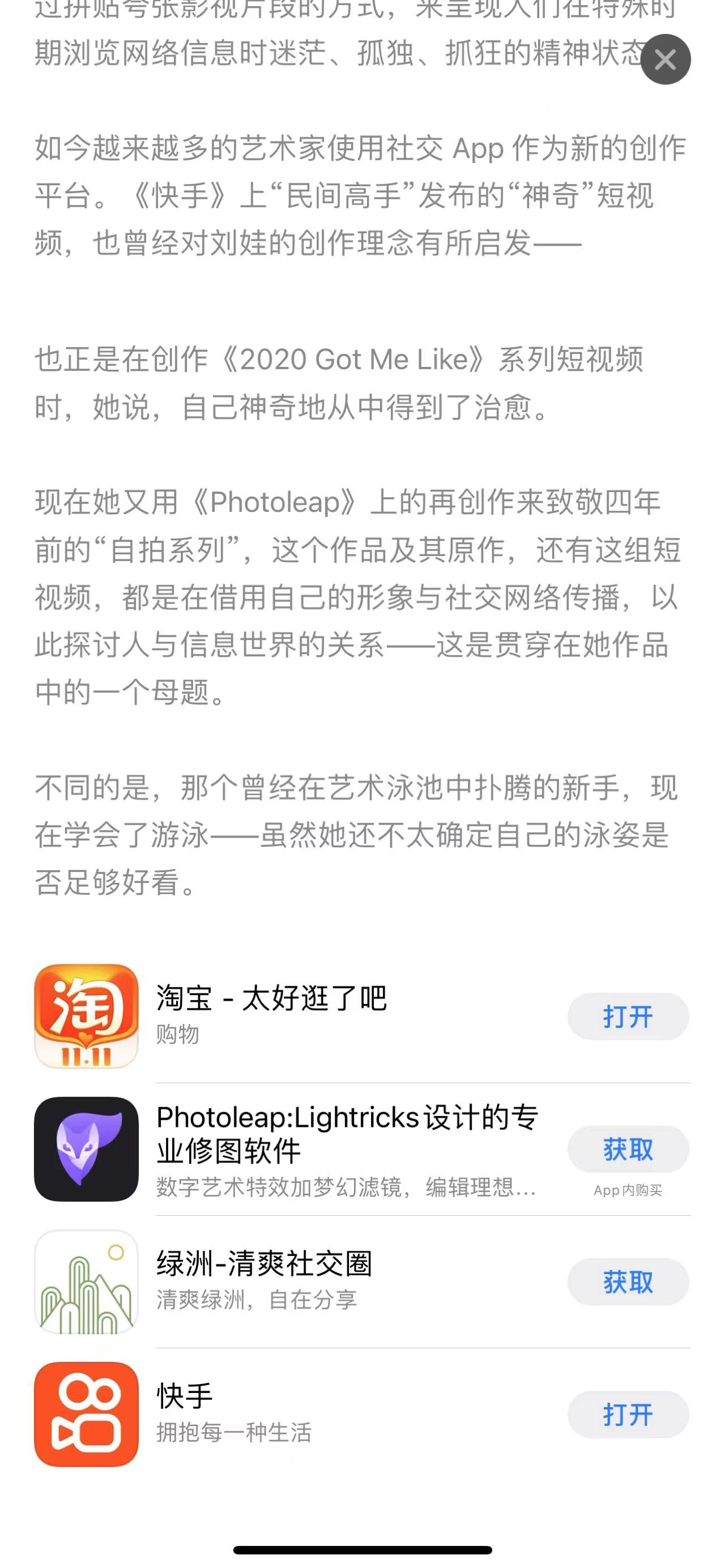Tap 获取 next to 绿洲-清爽社交圈
725x1568 pixels.
629,1280
